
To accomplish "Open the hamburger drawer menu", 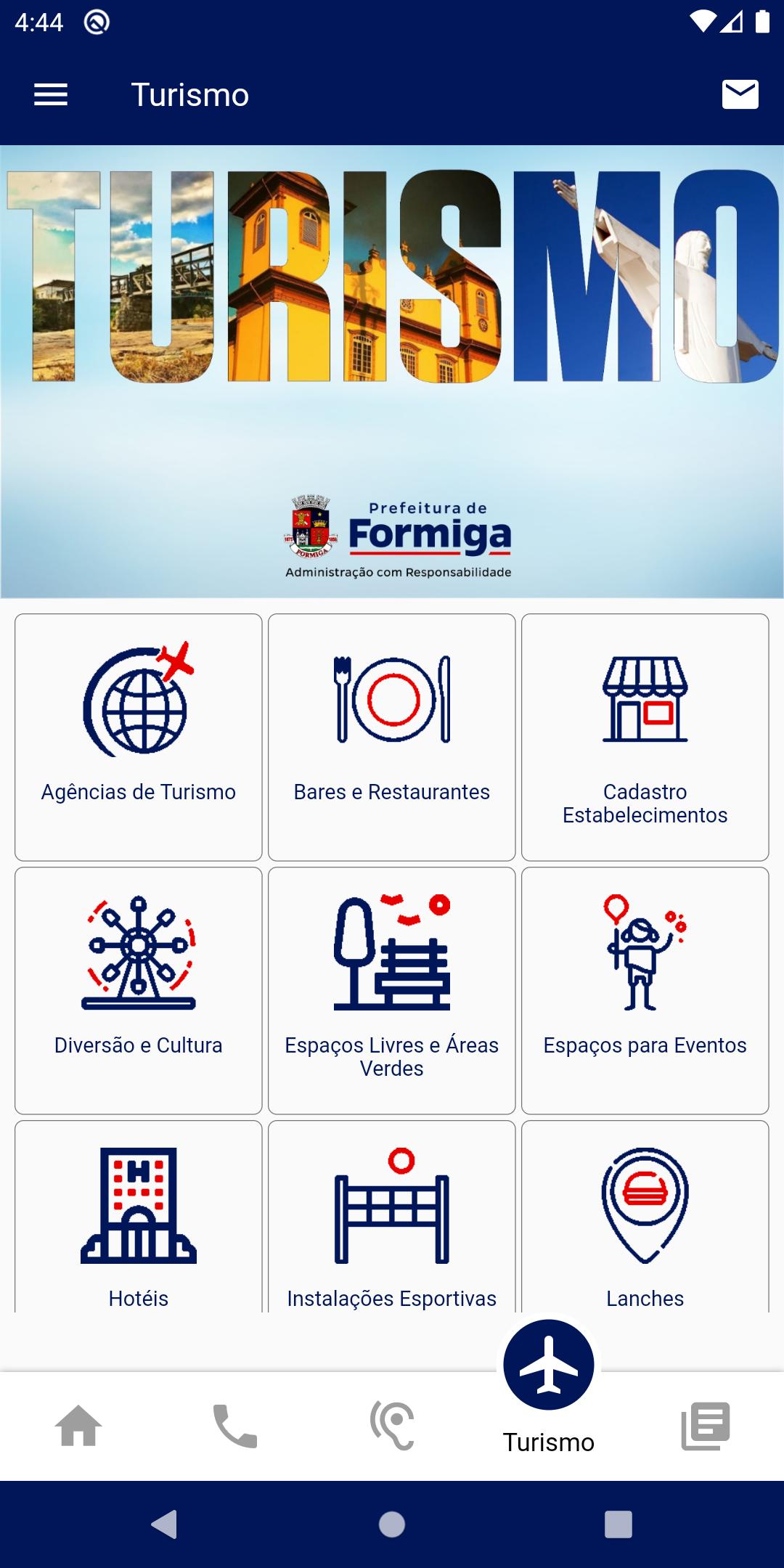I will (51, 94).
